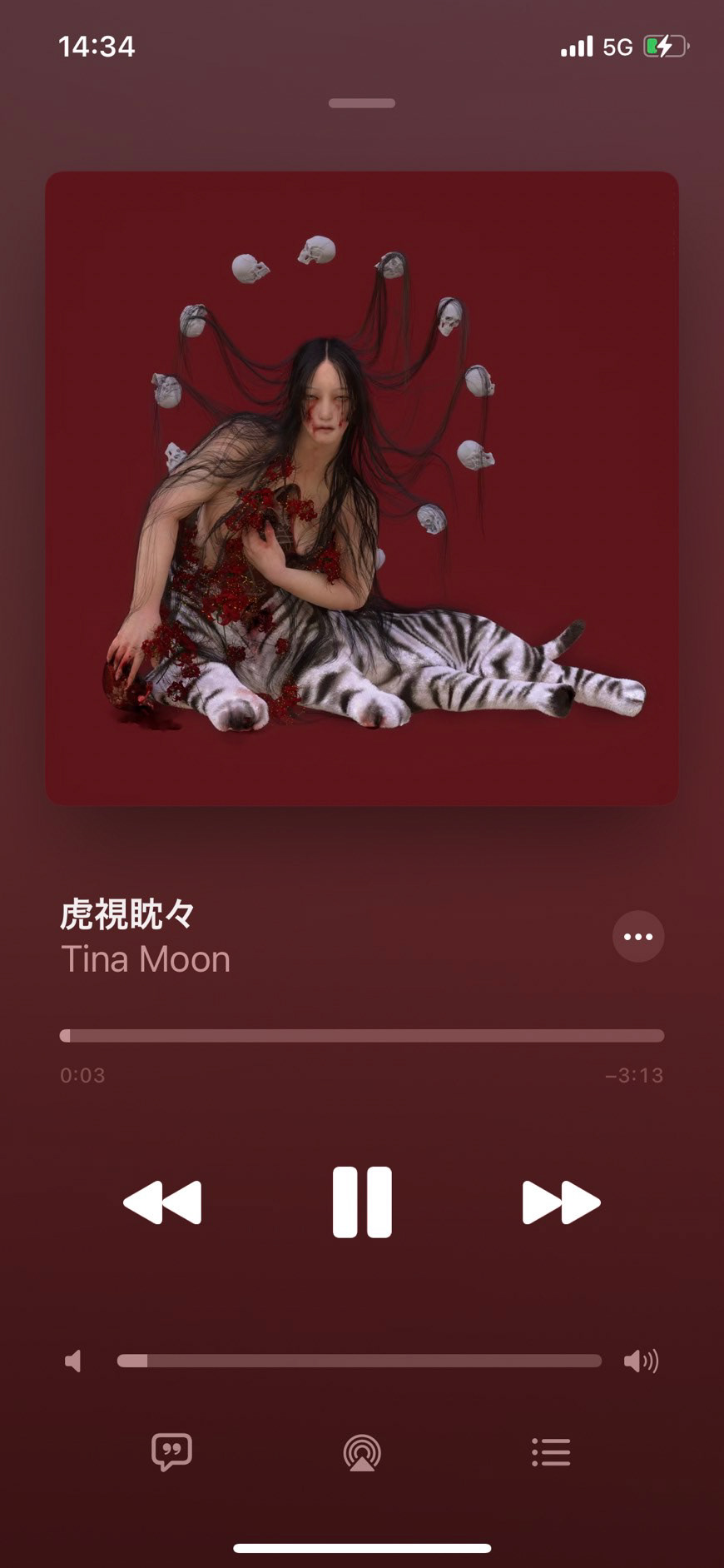Viewport: 724px width, 1568px height.
Task: Open the Up Next queue
Action: [x=551, y=1452]
